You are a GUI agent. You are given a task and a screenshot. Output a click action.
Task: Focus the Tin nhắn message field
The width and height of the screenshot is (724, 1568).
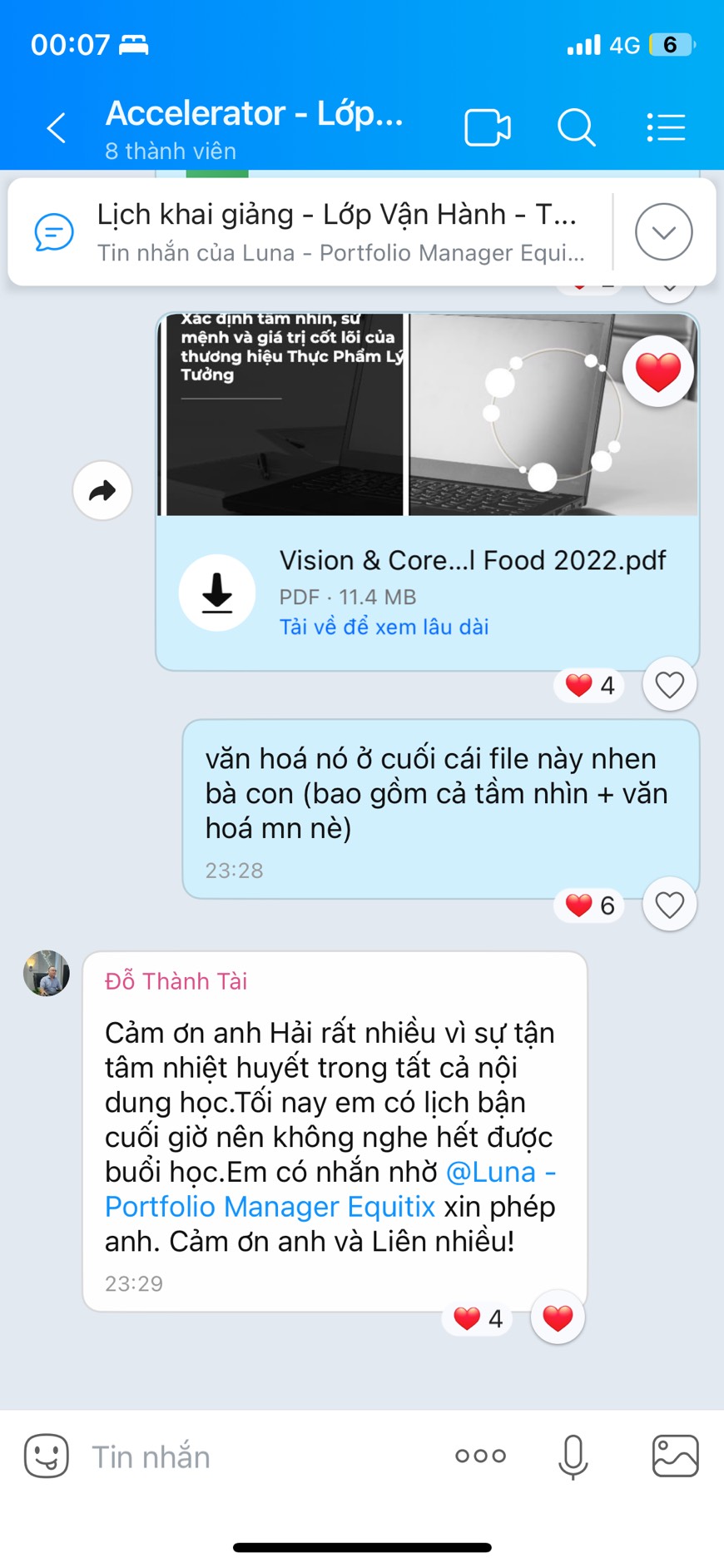pyautogui.click(x=250, y=1456)
